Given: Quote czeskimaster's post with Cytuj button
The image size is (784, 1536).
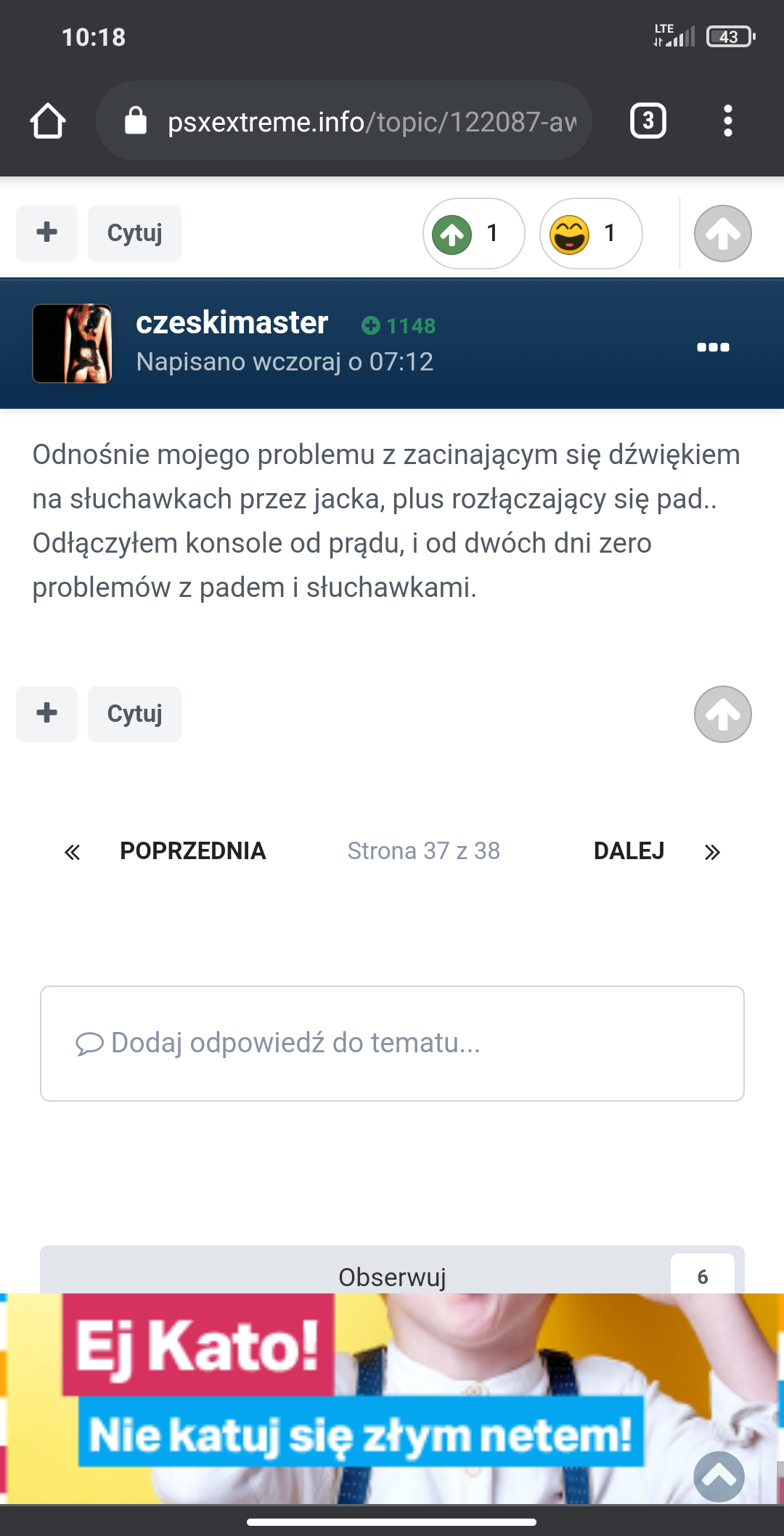Looking at the screenshot, I should (134, 714).
